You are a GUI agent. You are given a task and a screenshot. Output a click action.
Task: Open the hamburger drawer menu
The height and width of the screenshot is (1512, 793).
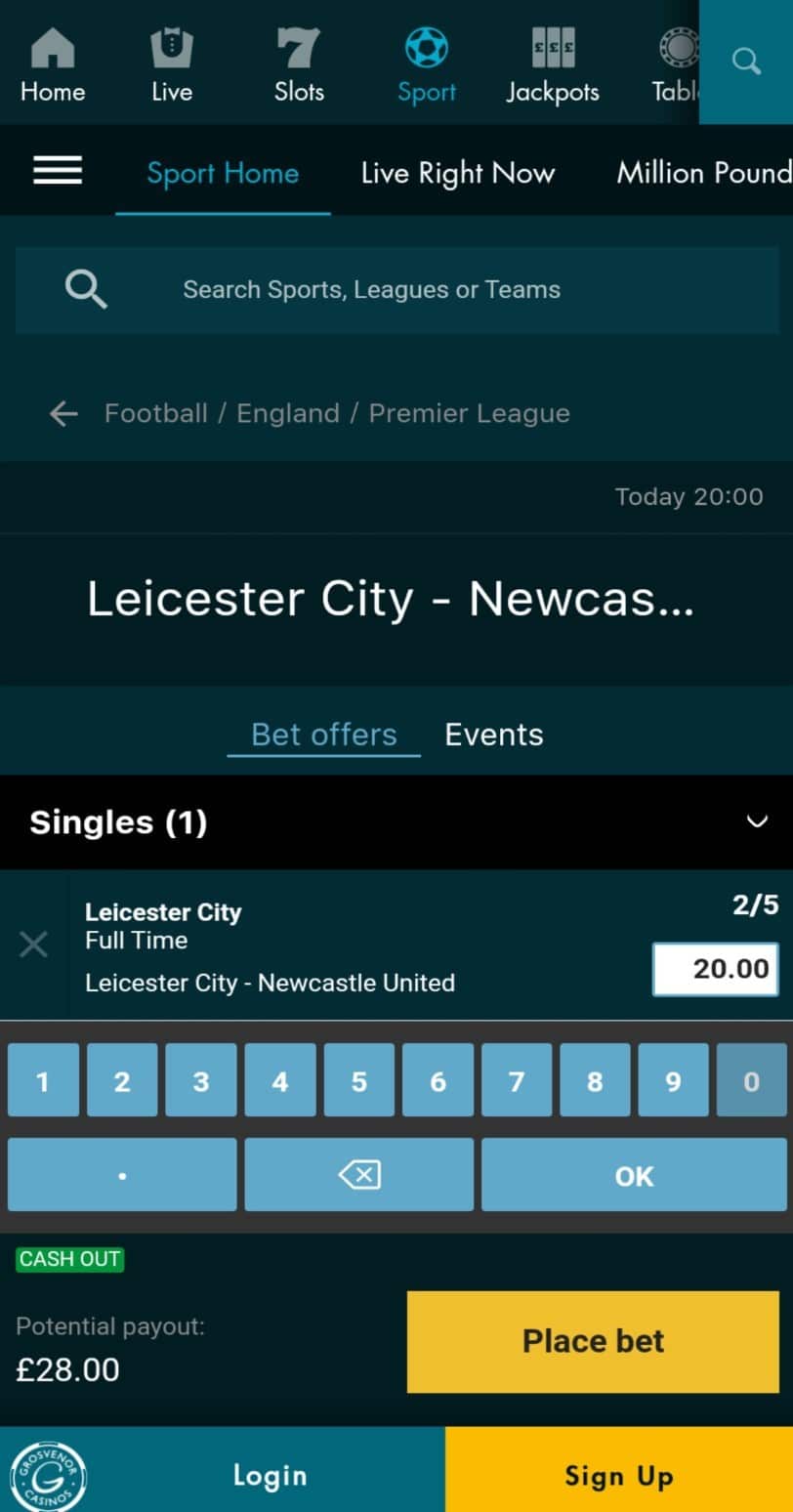58,172
